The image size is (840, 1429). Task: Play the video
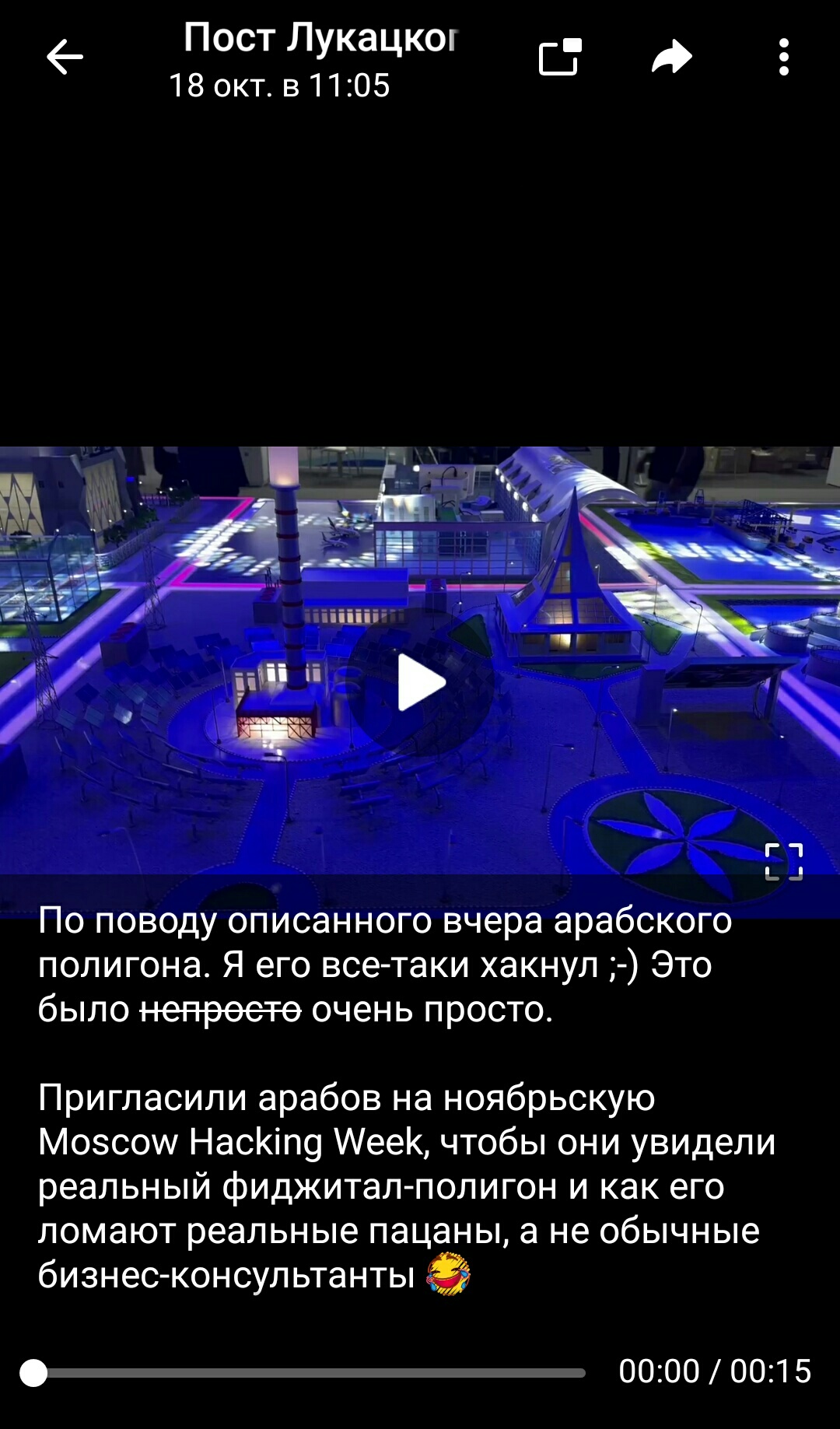420,683
